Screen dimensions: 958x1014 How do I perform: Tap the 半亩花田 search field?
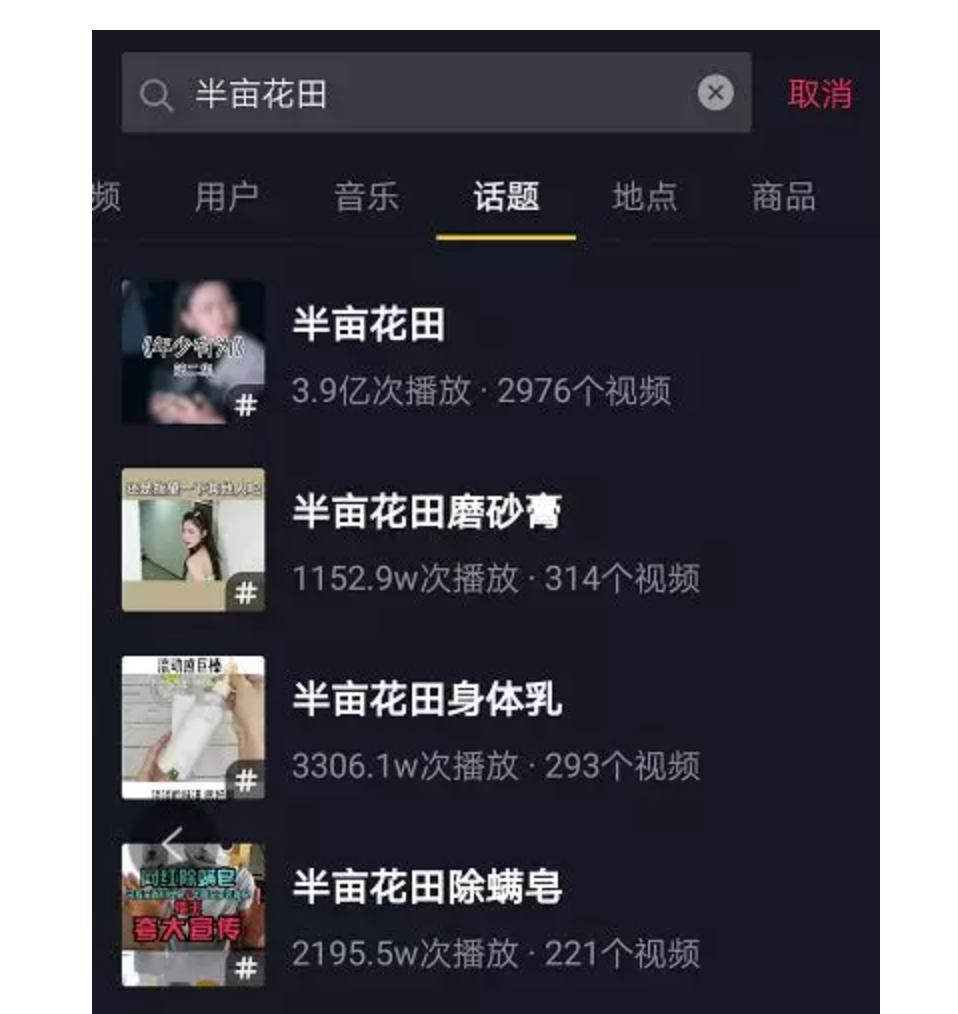tap(420, 94)
